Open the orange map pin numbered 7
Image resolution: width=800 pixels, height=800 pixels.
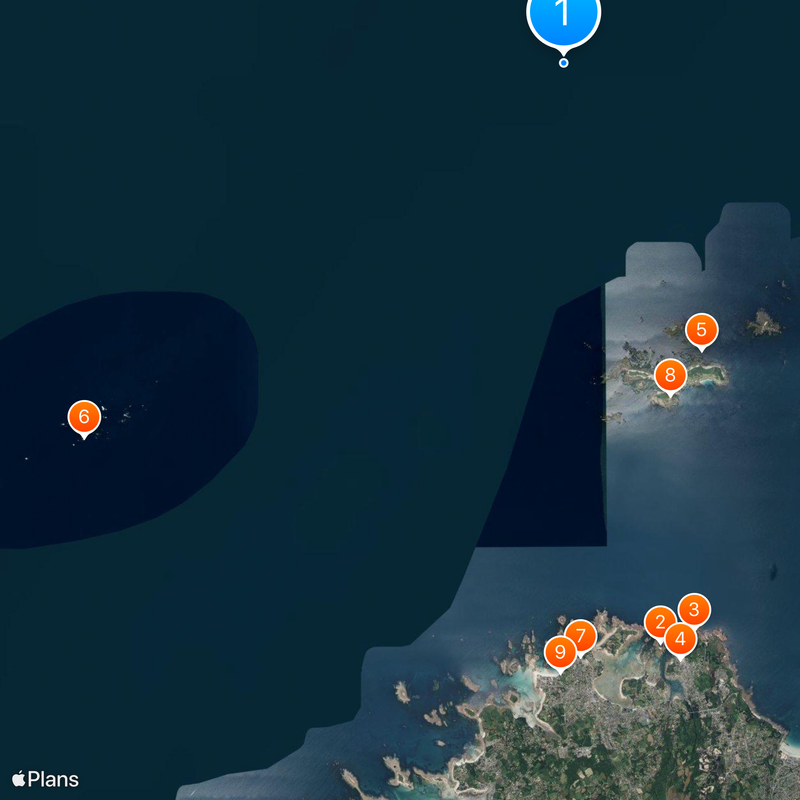(x=580, y=635)
